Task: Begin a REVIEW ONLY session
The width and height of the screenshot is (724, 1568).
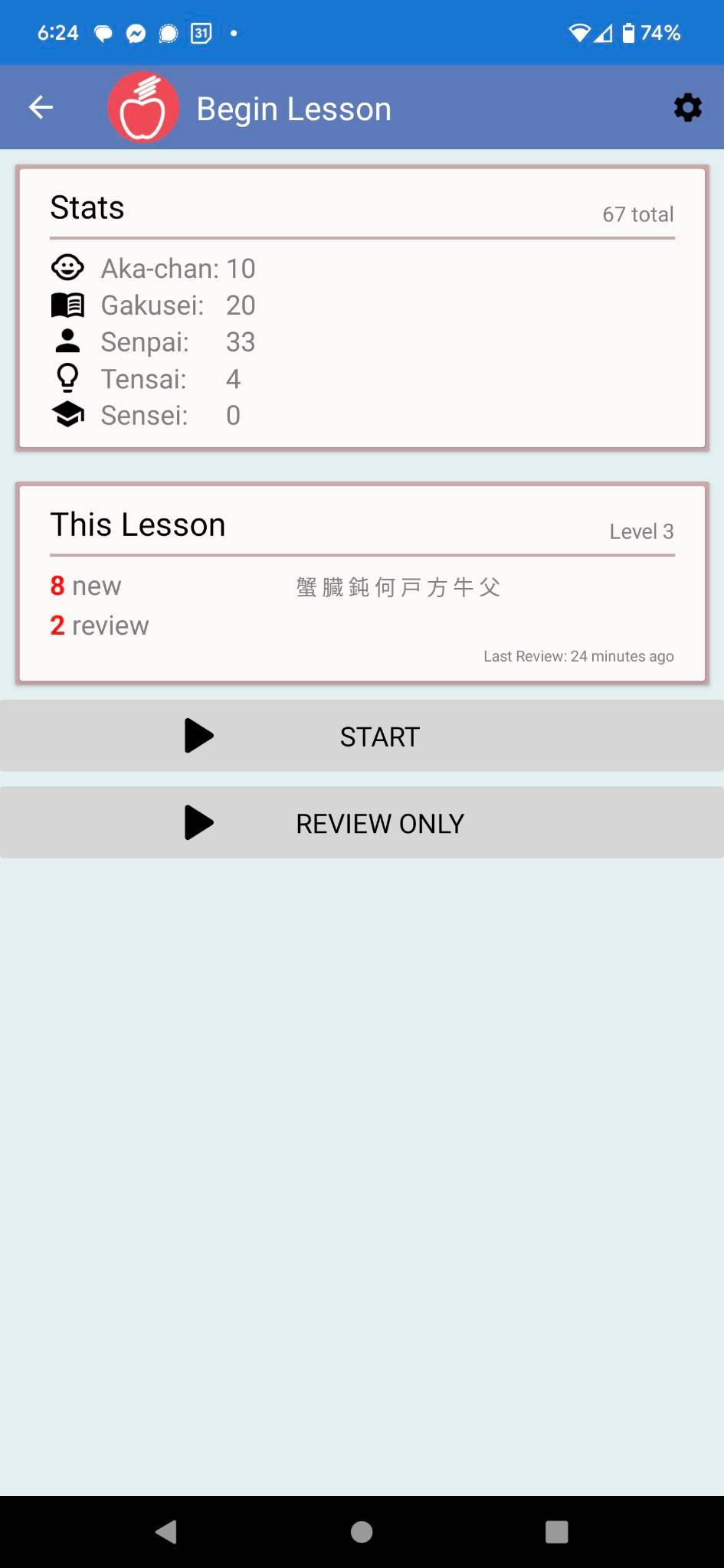Action: (362, 823)
